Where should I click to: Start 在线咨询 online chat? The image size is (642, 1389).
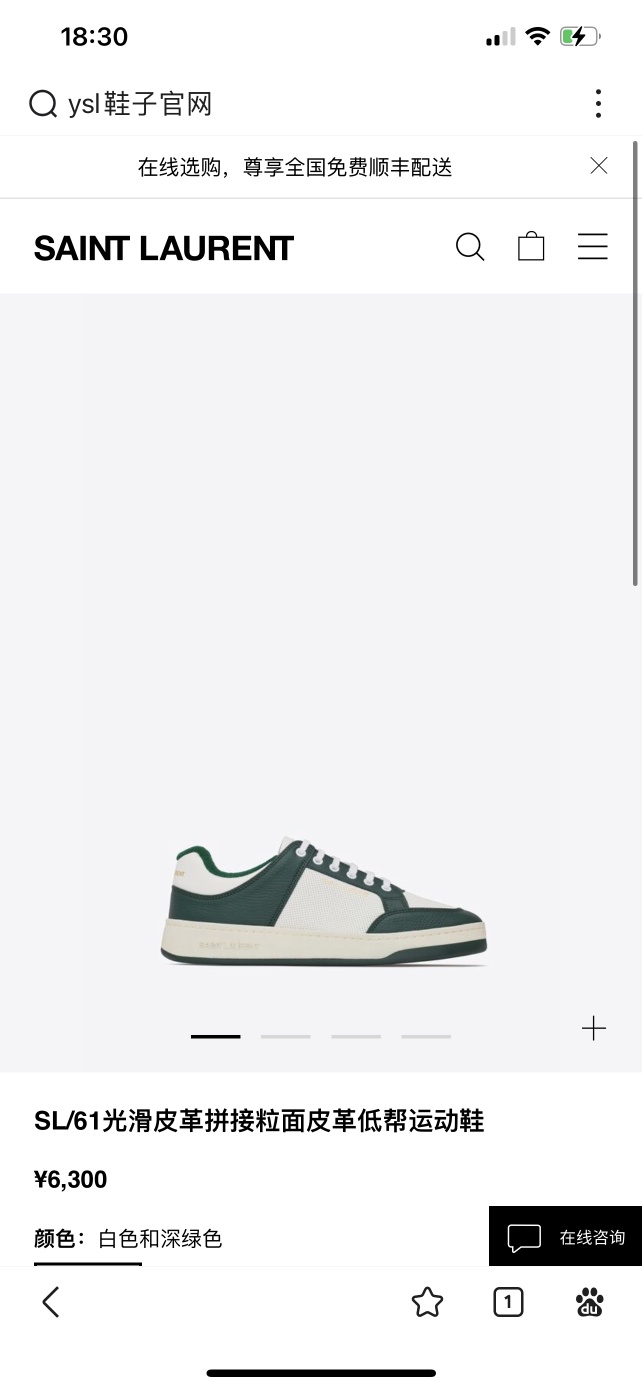(566, 1237)
